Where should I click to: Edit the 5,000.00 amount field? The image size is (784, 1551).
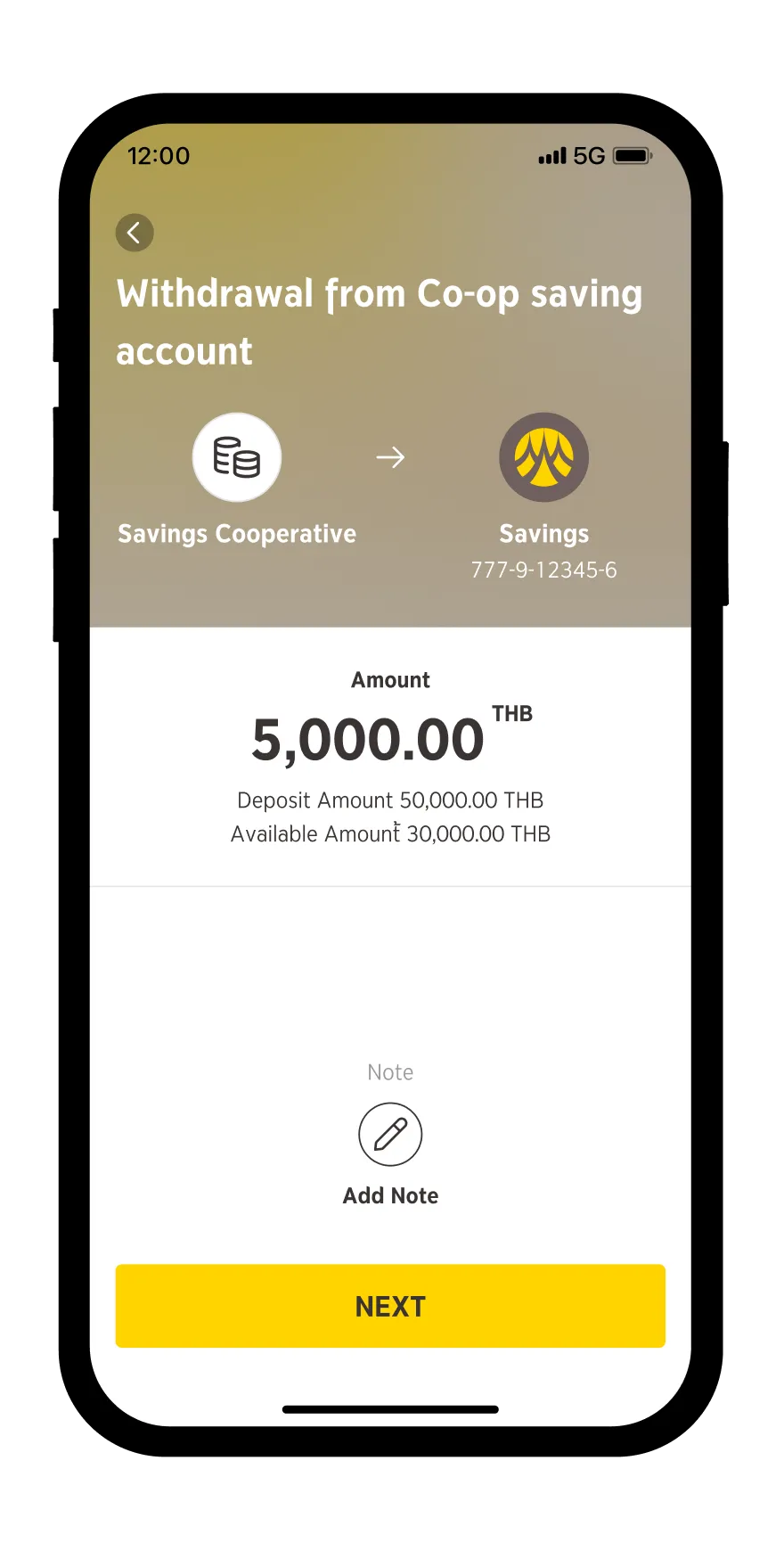[368, 740]
